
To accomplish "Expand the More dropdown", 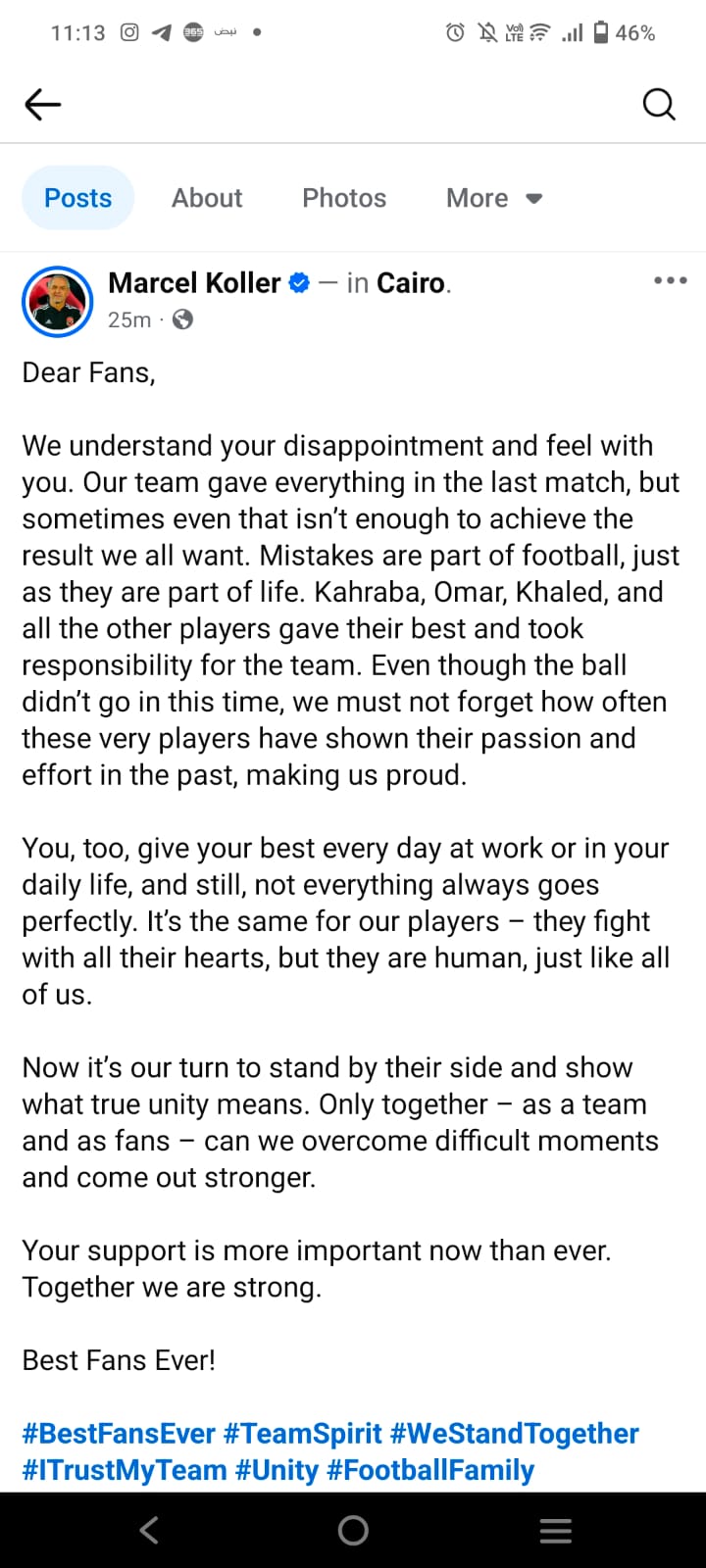I will pyautogui.click(x=493, y=198).
